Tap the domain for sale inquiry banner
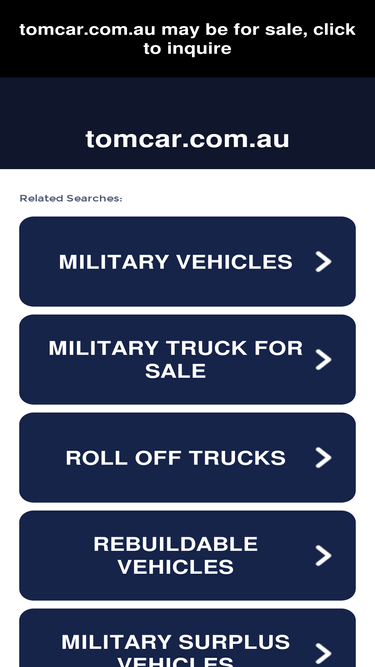The height and width of the screenshot is (667, 375). [188, 39]
